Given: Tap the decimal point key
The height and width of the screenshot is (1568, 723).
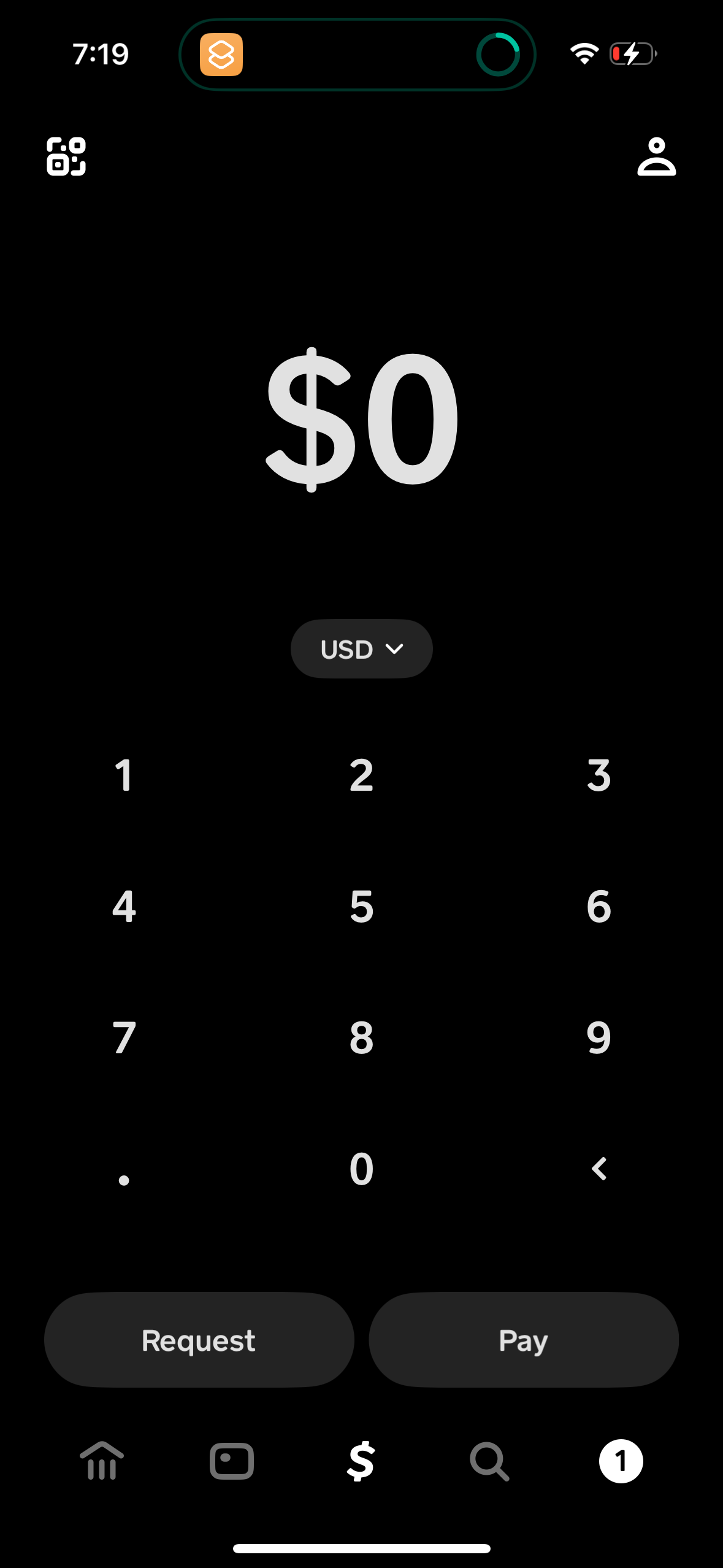Looking at the screenshot, I should (124, 1169).
